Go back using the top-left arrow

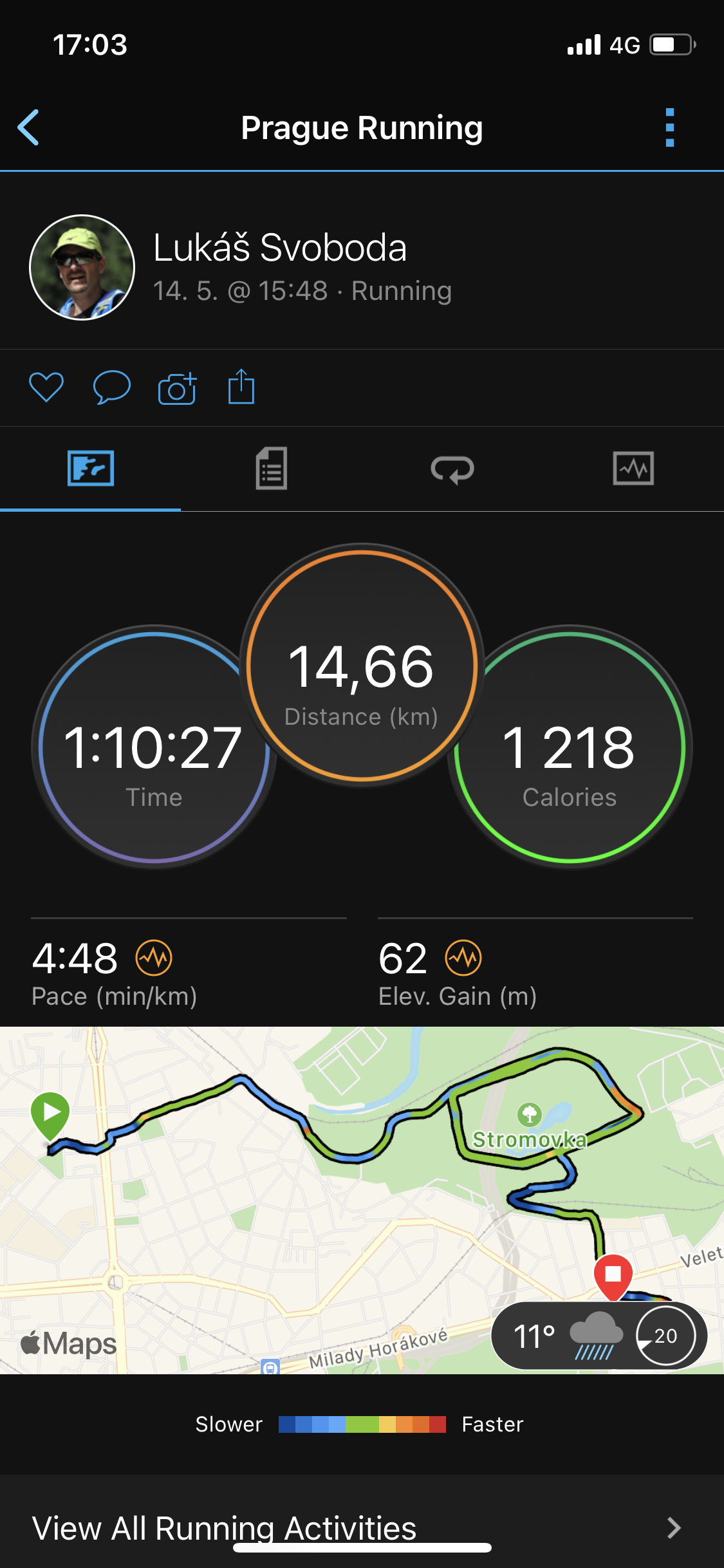[x=28, y=127]
